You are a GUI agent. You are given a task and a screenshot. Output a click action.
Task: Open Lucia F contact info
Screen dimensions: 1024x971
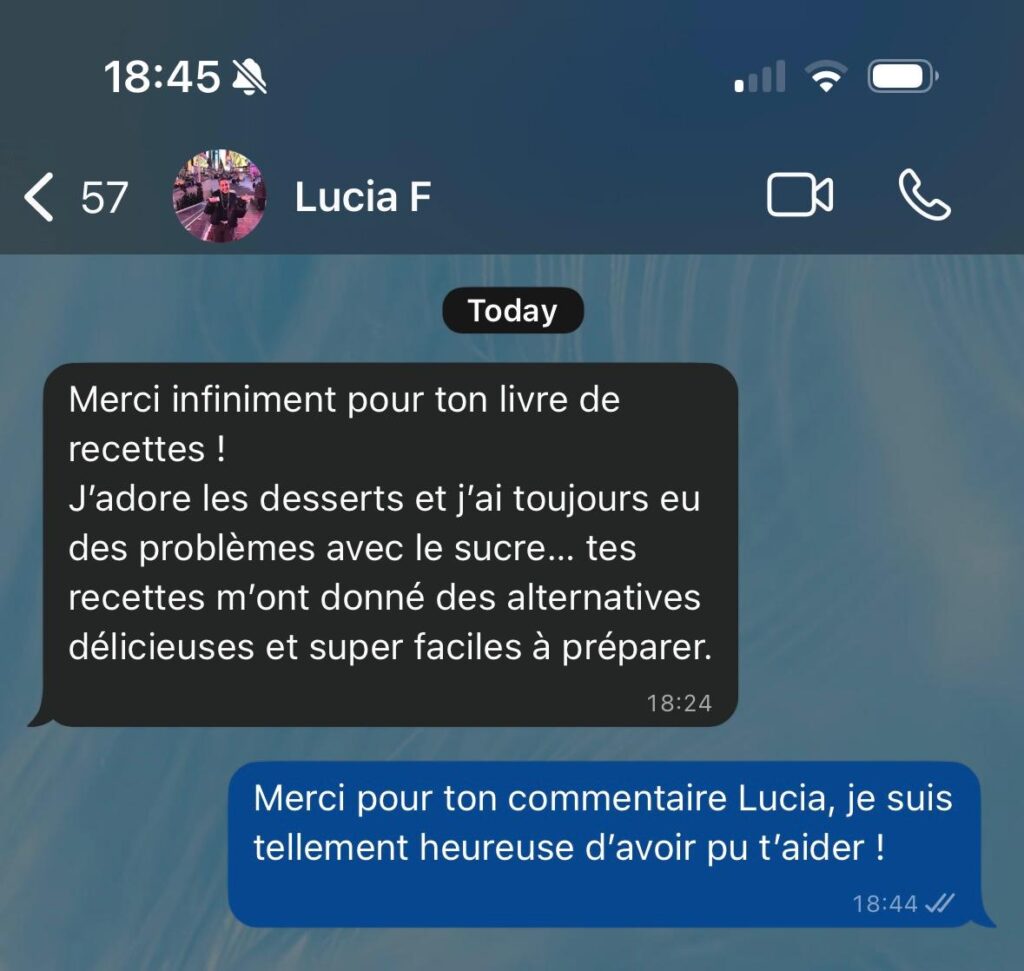click(362, 197)
